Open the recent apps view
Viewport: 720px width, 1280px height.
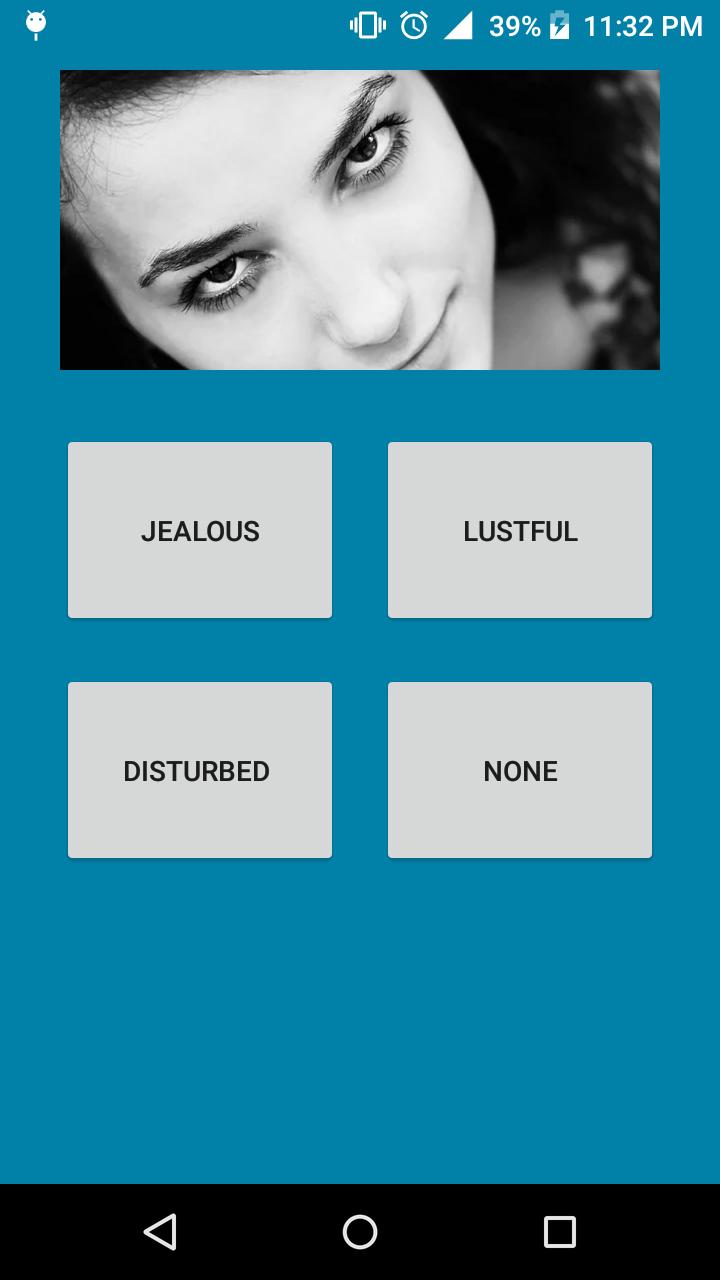560,1232
